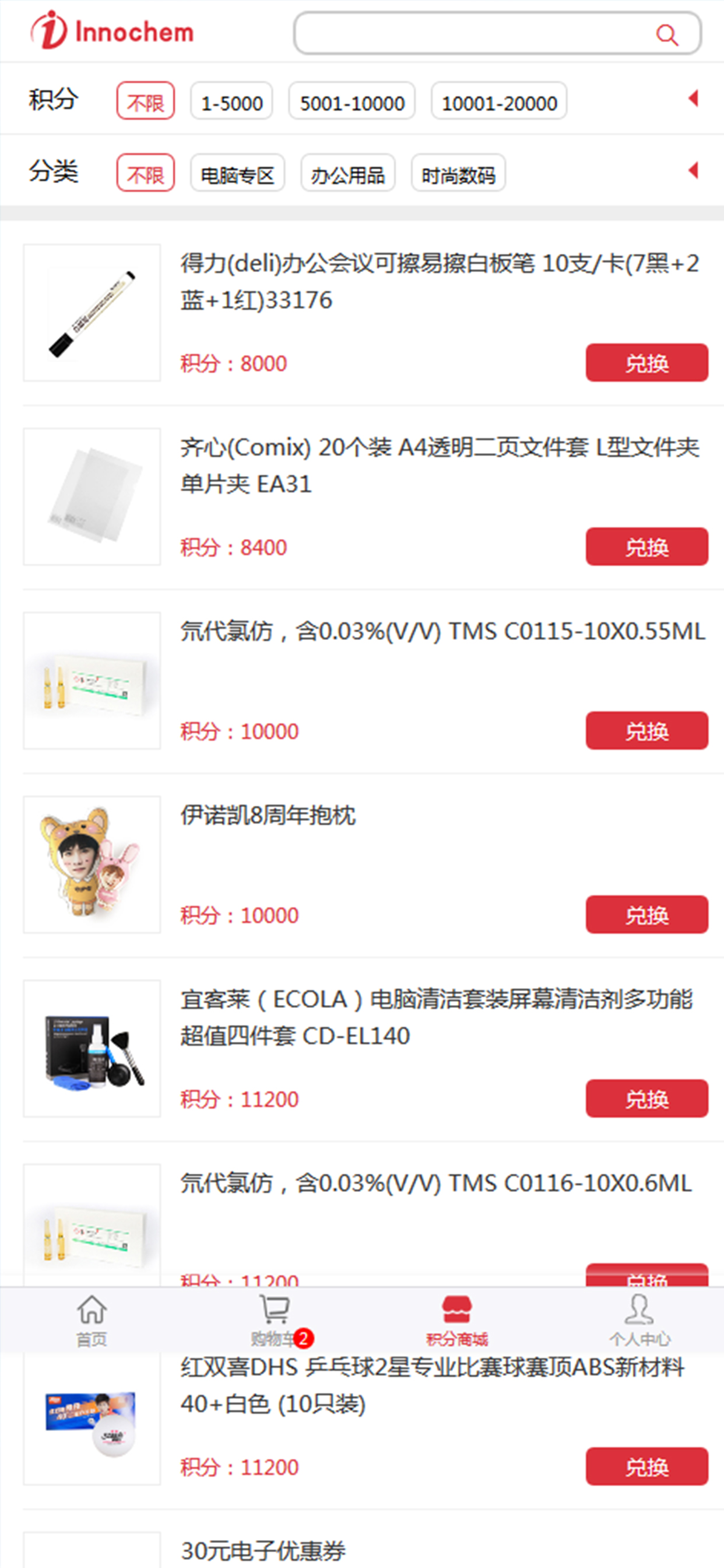Viewport: 724px width, 1568px height.
Task: Select the 5001-10000 points chip
Action: pyautogui.click(x=352, y=101)
